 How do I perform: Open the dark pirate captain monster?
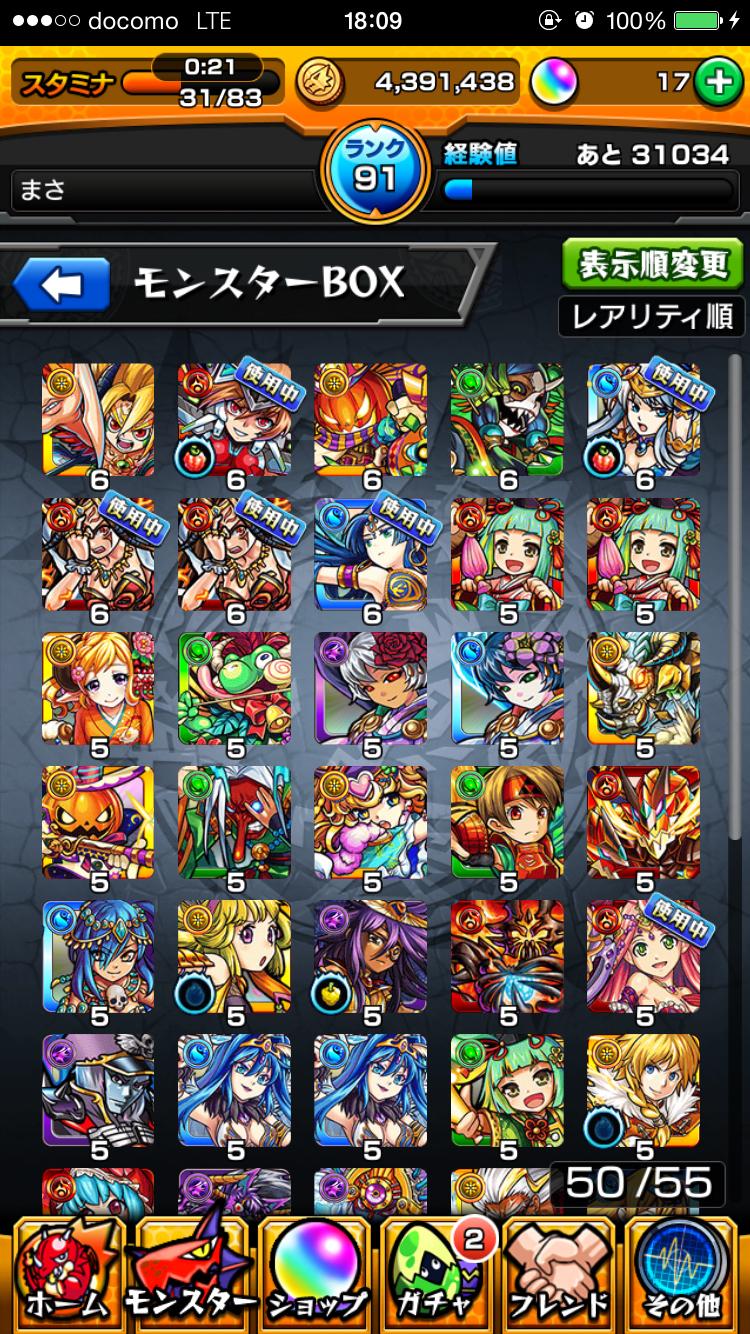[x=98, y=1090]
